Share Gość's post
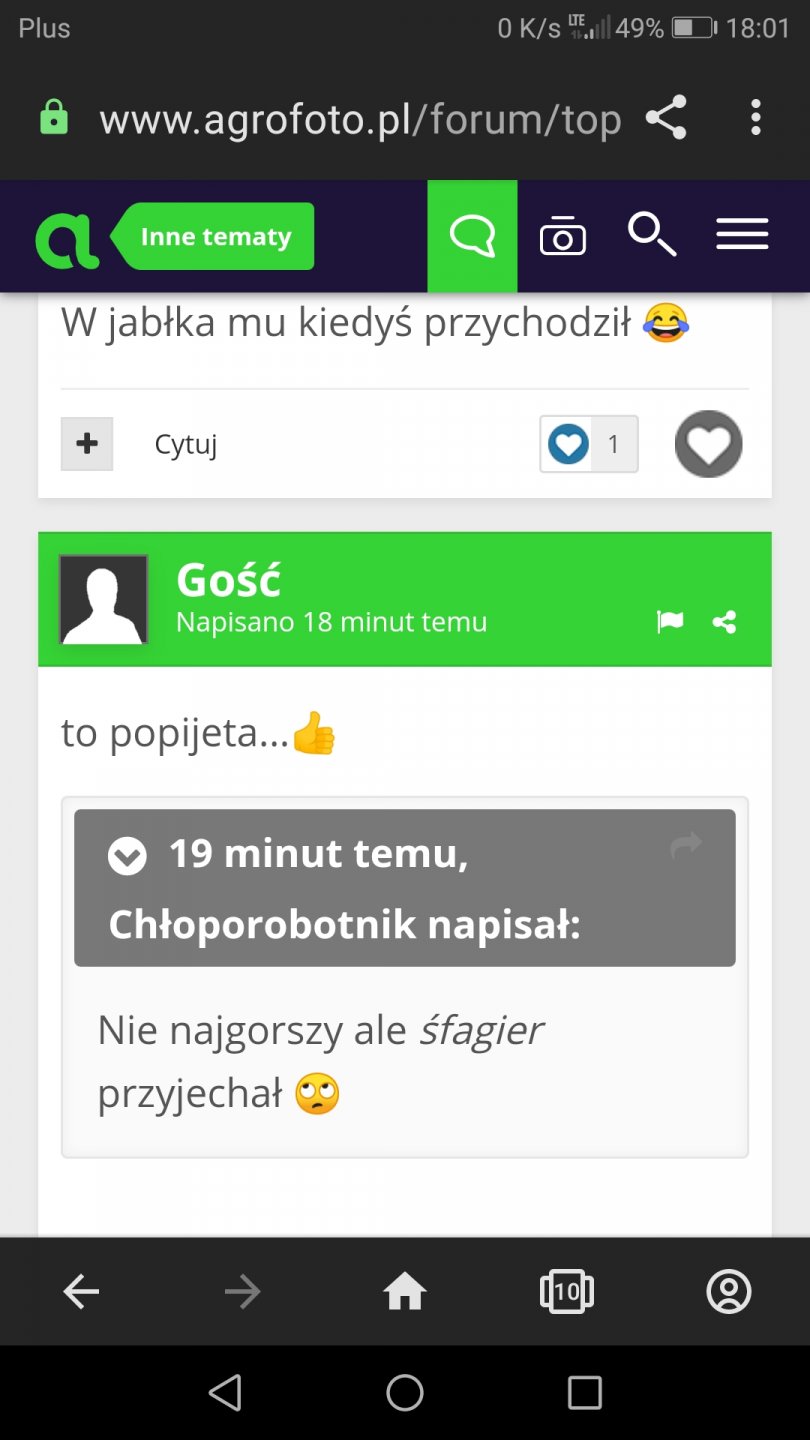The image size is (810, 1440). pyautogui.click(x=724, y=622)
